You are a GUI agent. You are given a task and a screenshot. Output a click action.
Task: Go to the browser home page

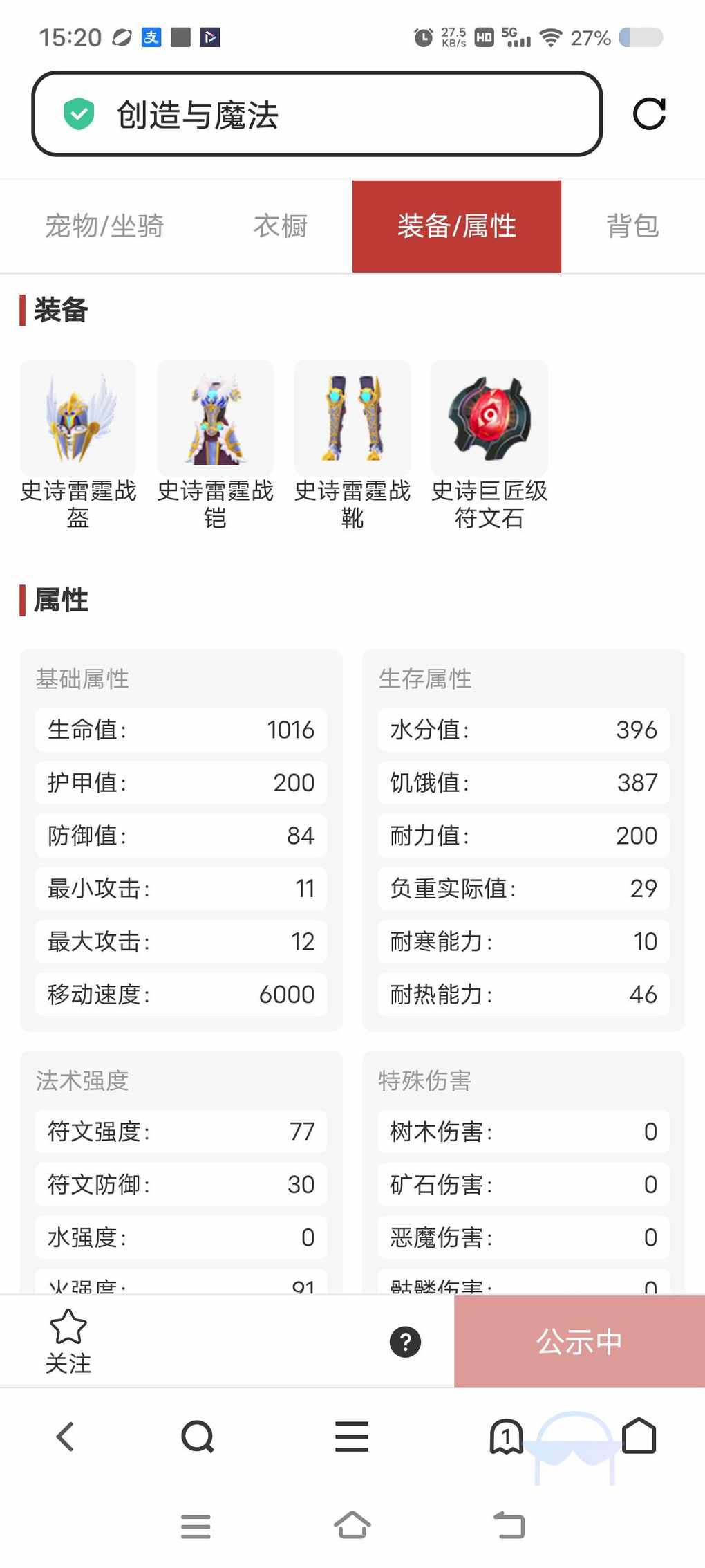click(639, 1437)
